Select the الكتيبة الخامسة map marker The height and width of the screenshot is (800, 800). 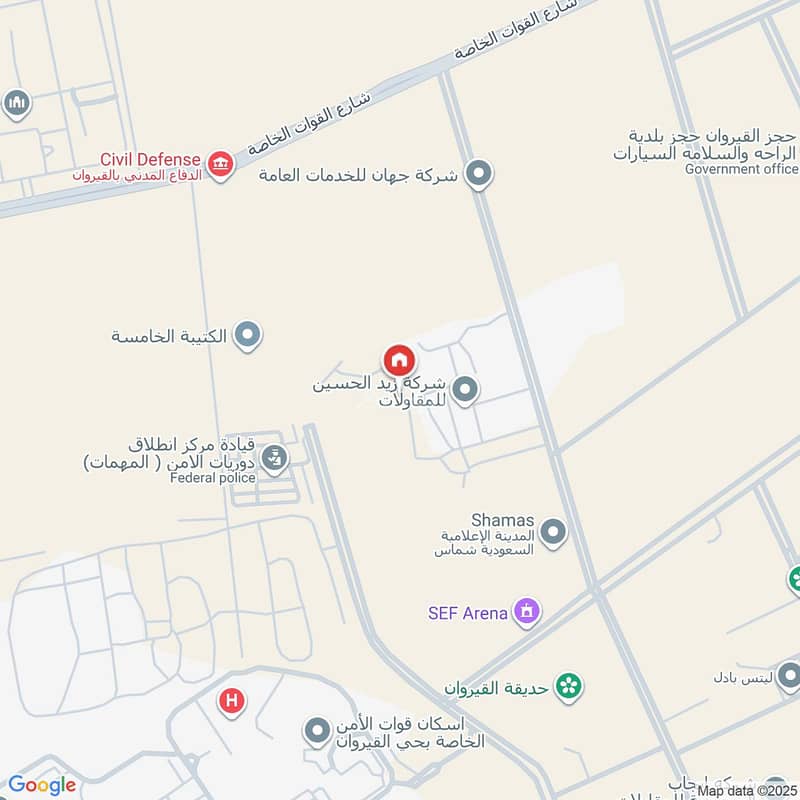point(248,335)
